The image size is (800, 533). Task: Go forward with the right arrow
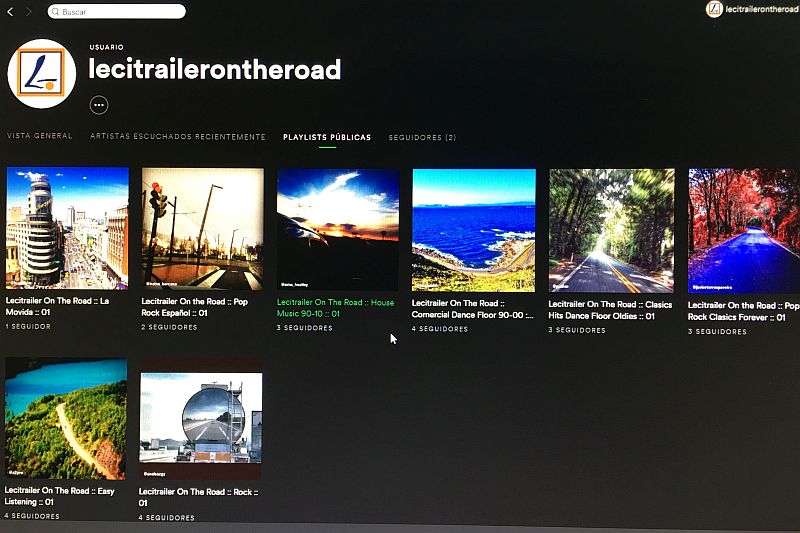coord(29,12)
